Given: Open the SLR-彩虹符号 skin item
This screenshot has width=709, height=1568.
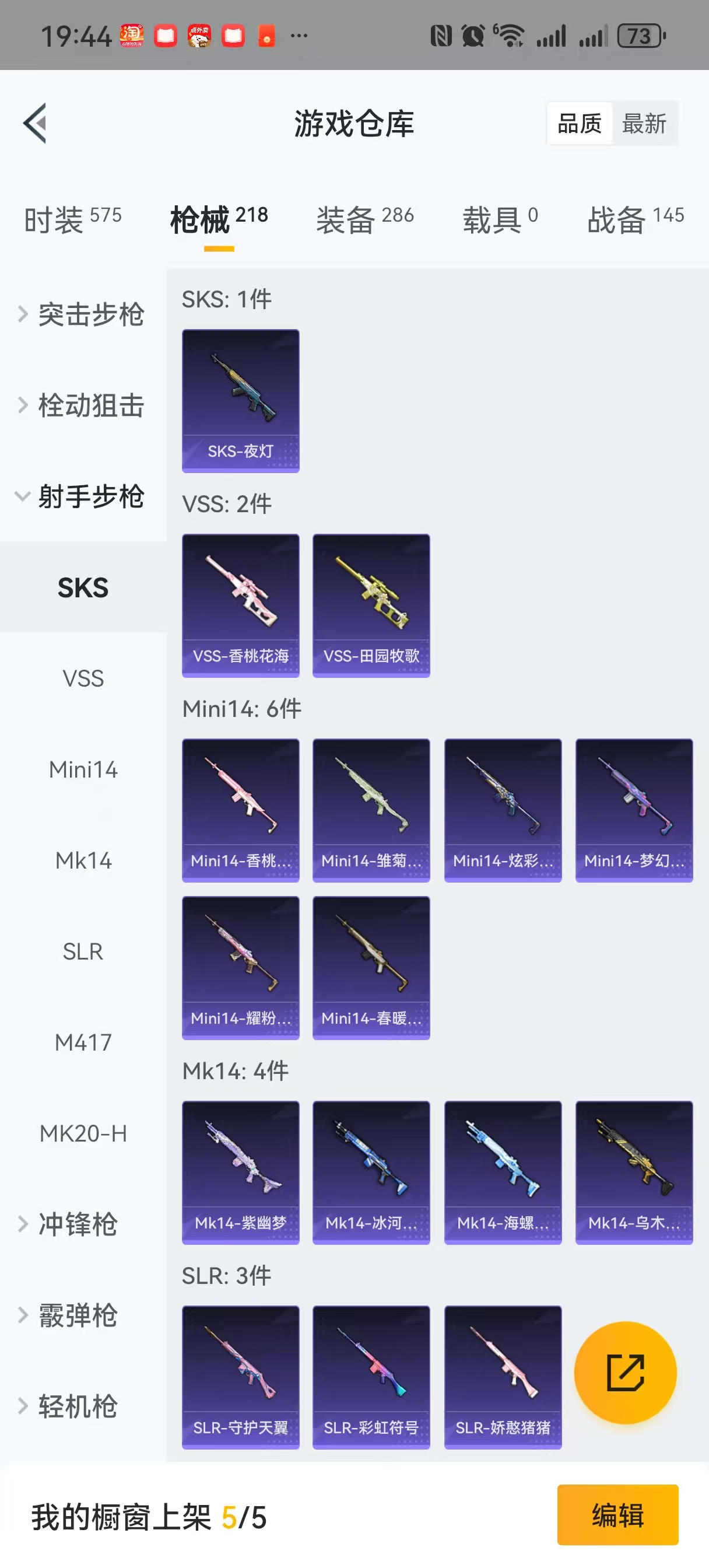Looking at the screenshot, I should coord(371,1376).
